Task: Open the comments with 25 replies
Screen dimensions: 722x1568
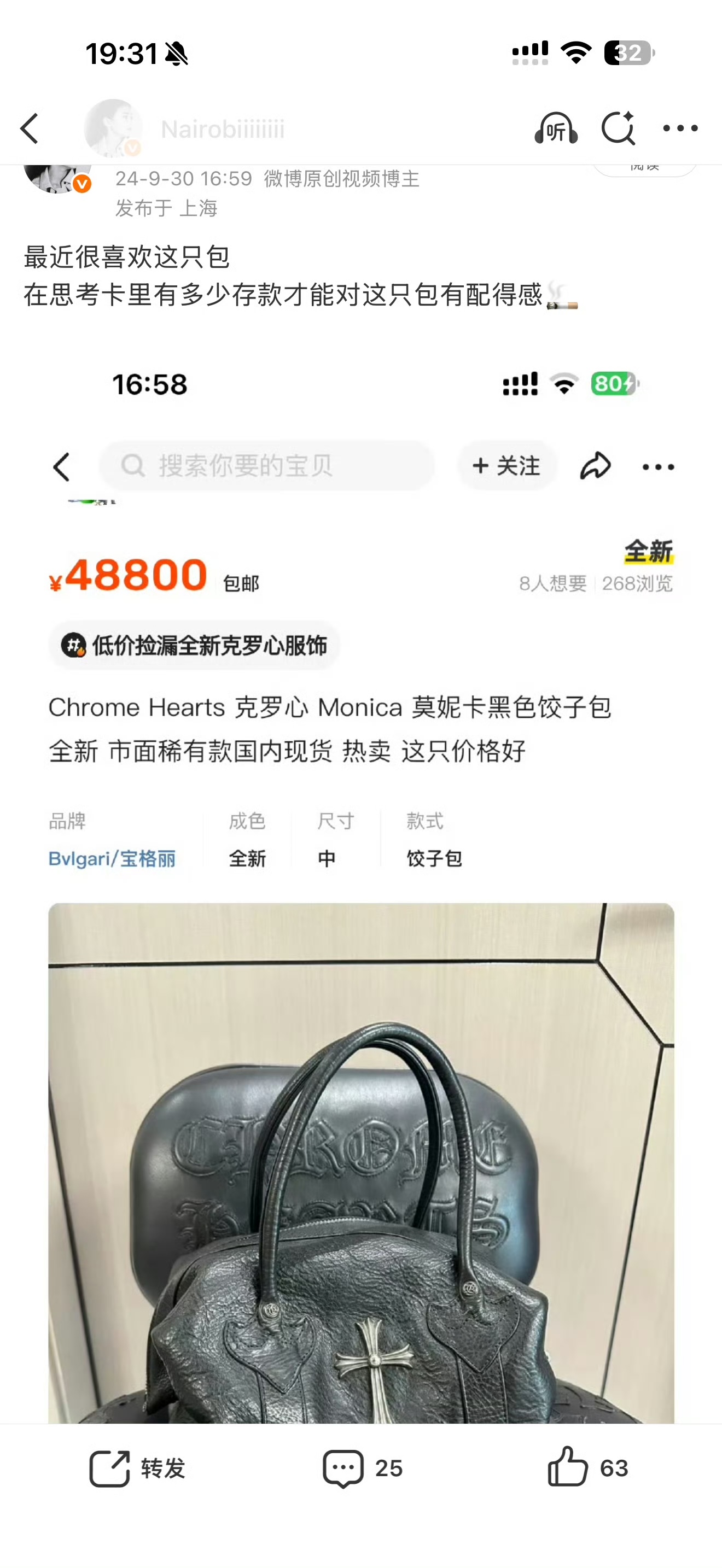Action: (362, 1469)
